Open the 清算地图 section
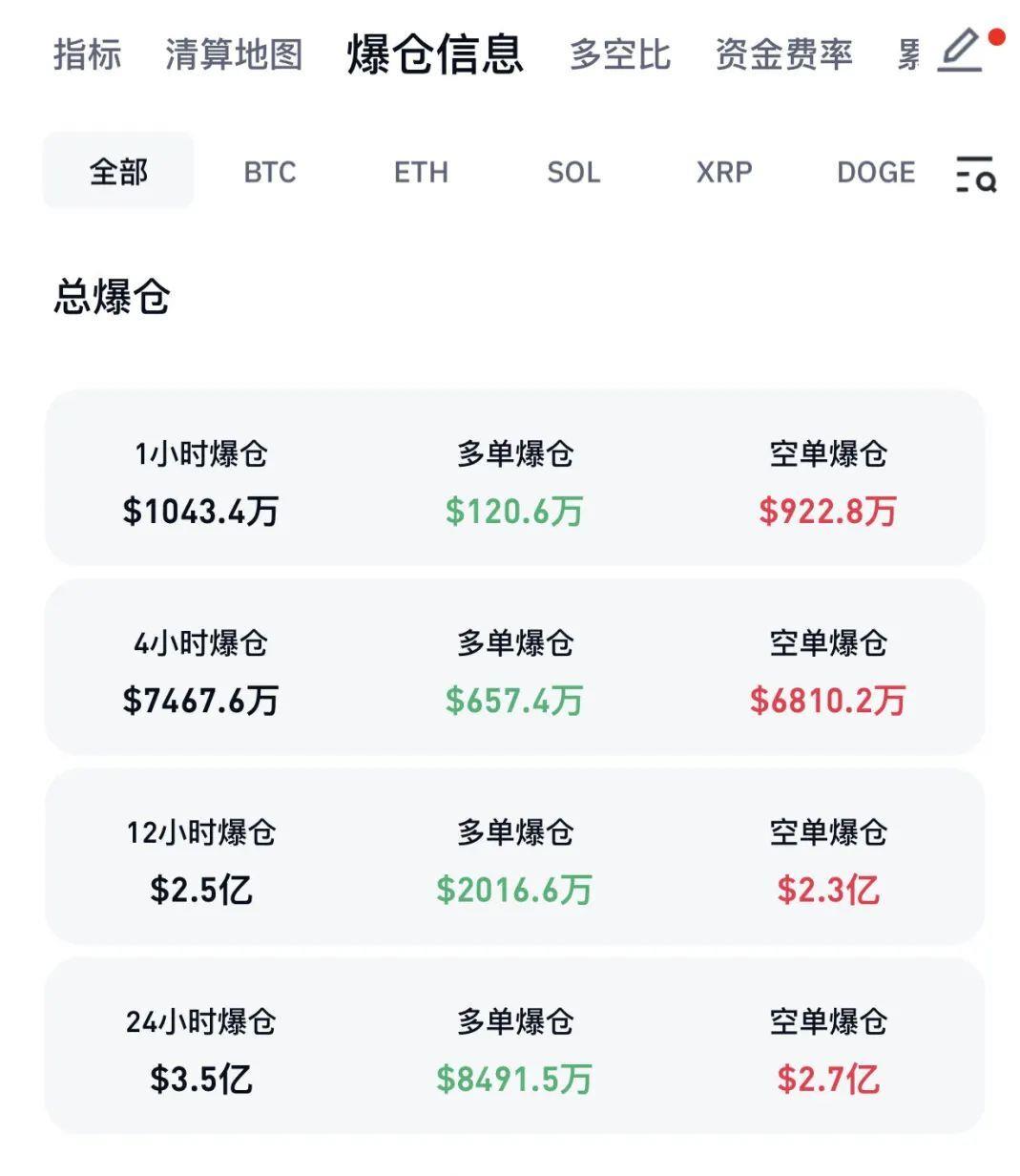This screenshot has width=1020, height=1176. pyautogui.click(x=235, y=55)
